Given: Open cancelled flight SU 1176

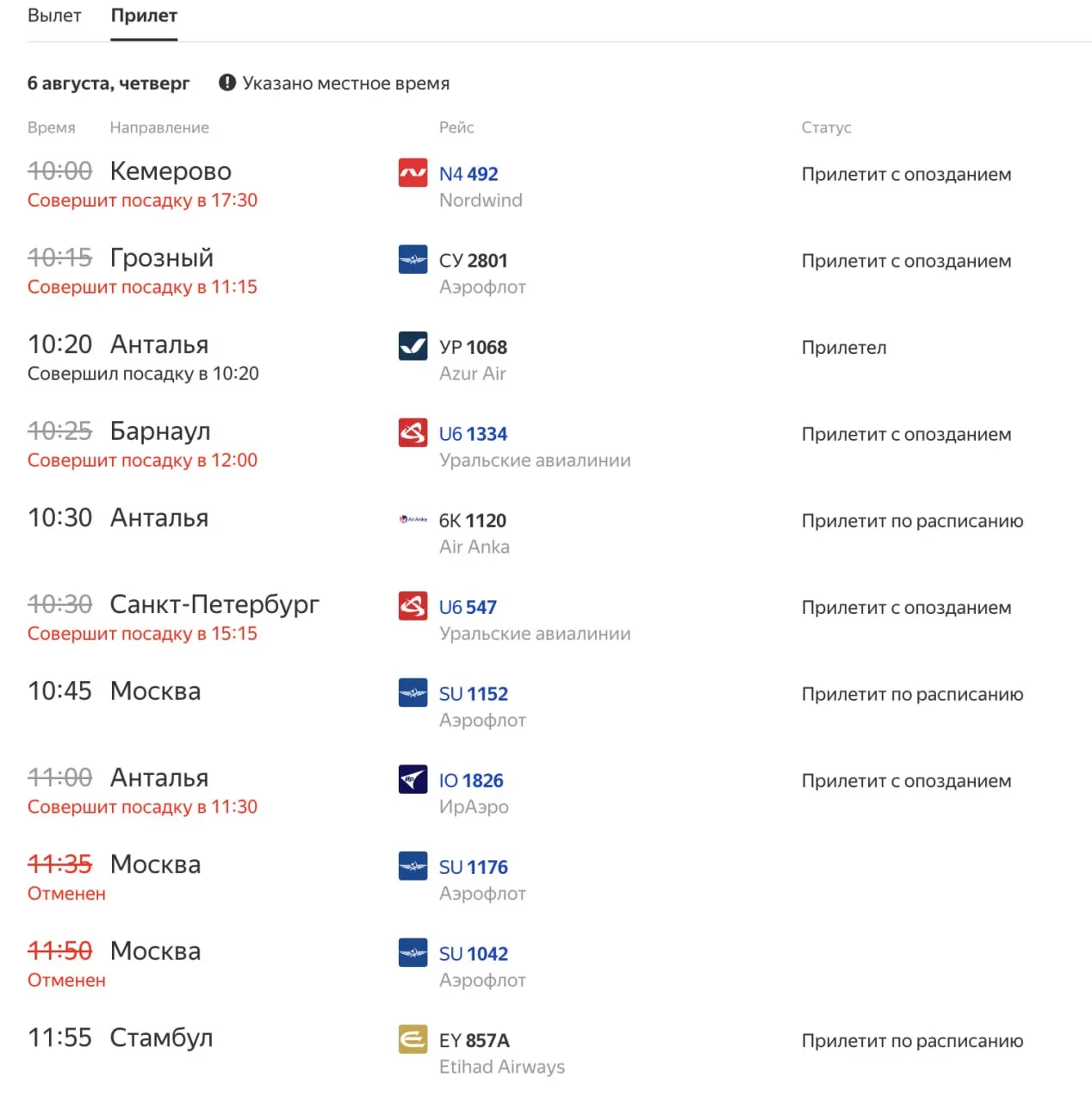Looking at the screenshot, I should pyautogui.click(x=474, y=867).
